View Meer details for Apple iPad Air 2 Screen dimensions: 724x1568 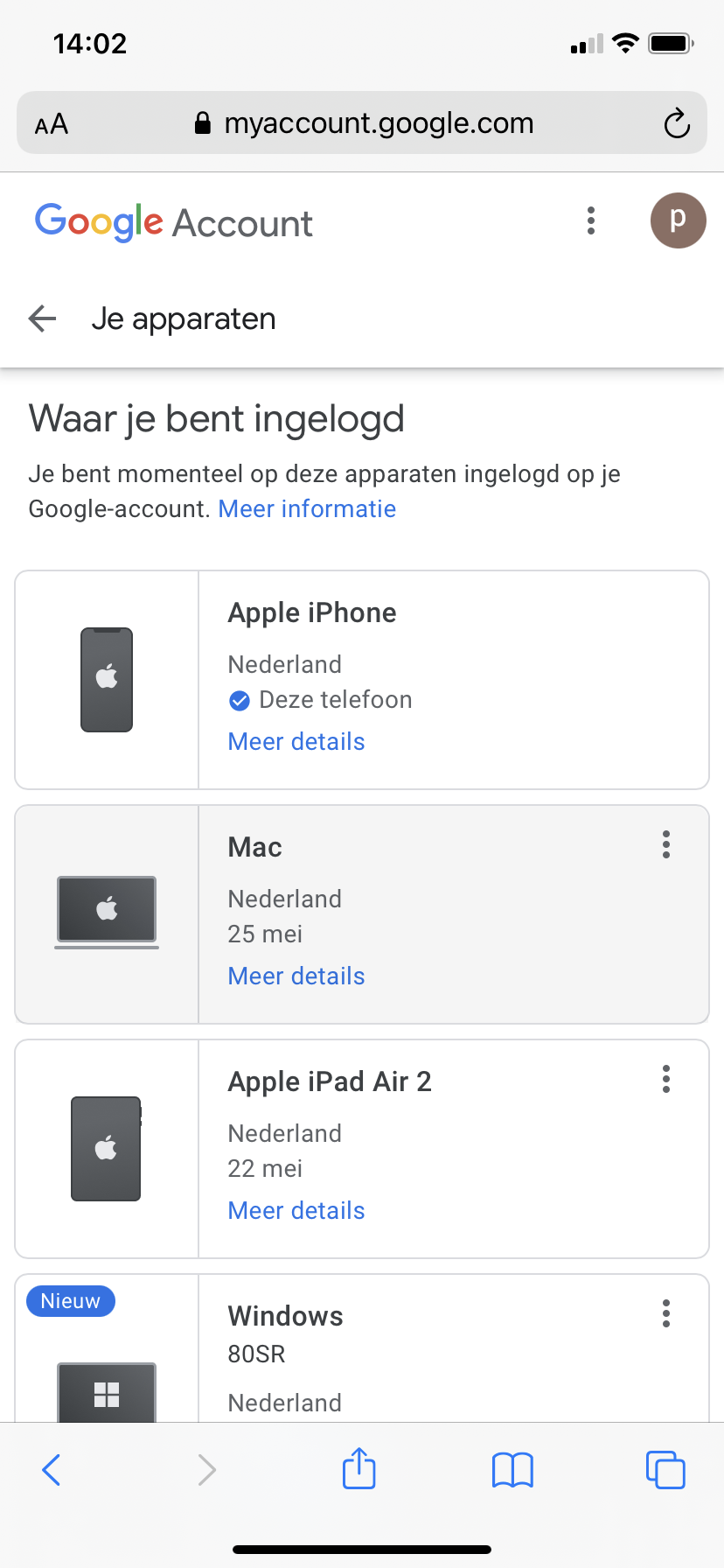[x=296, y=1210]
